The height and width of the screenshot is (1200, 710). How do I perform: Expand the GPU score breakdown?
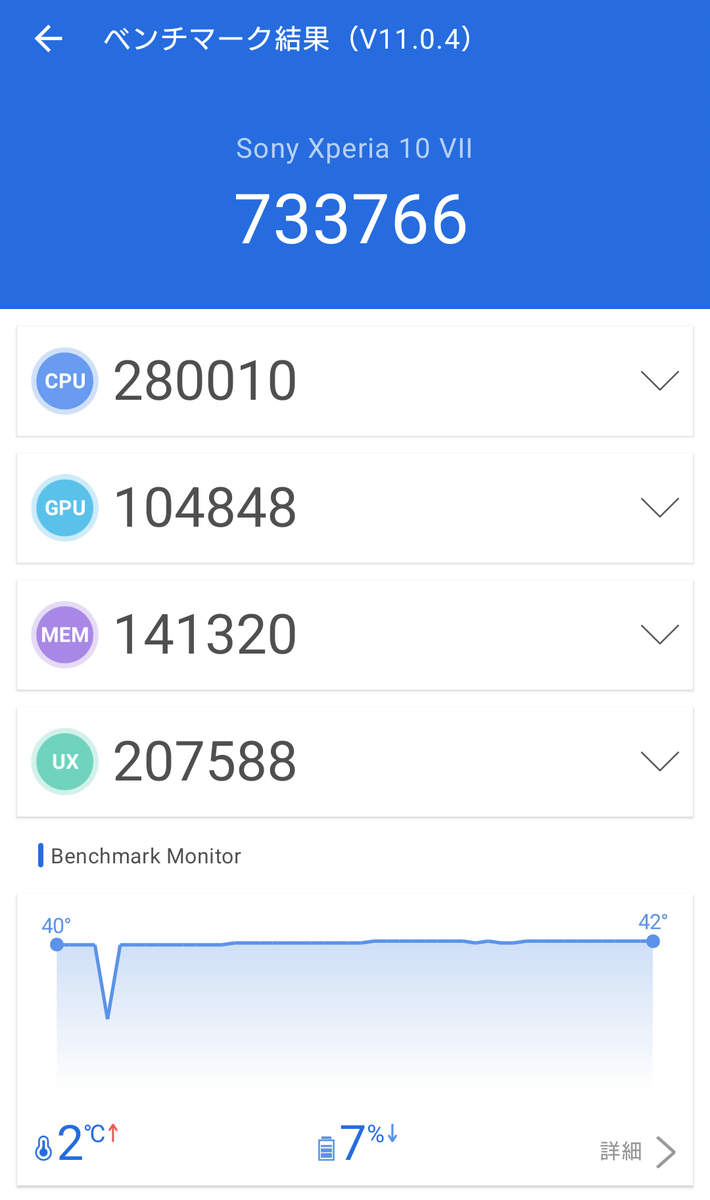[659, 507]
